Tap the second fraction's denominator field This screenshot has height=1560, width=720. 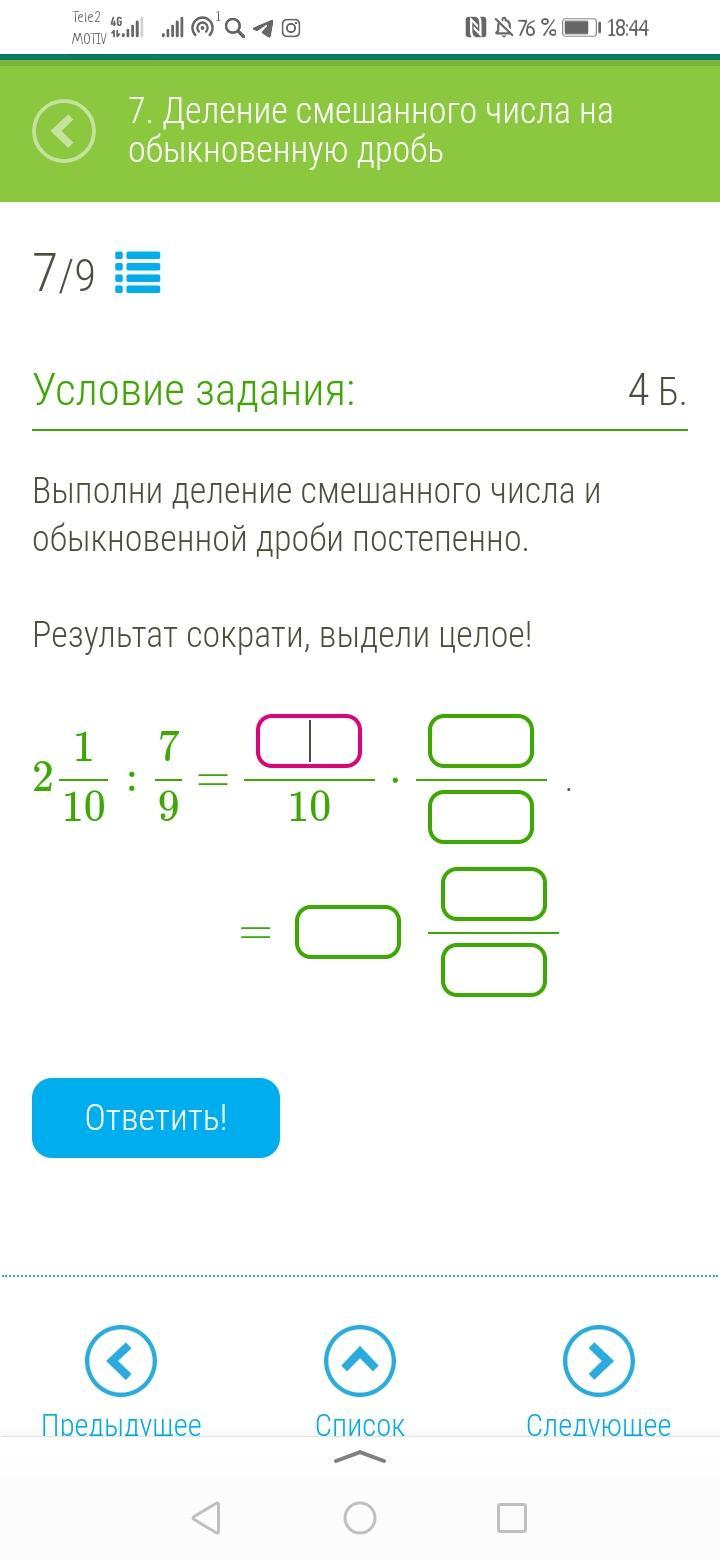[481, 817]
